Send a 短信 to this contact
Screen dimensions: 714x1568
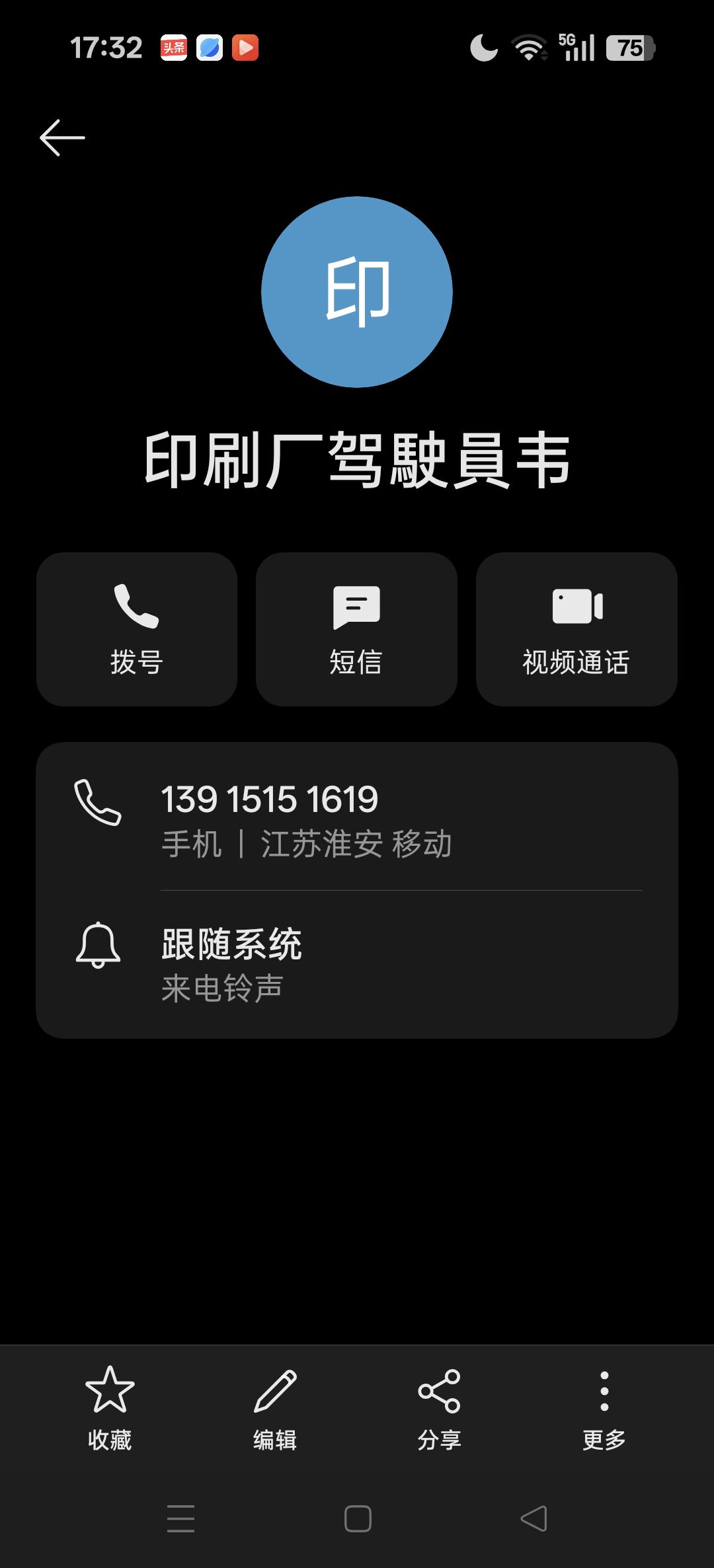tap(356, 629)
